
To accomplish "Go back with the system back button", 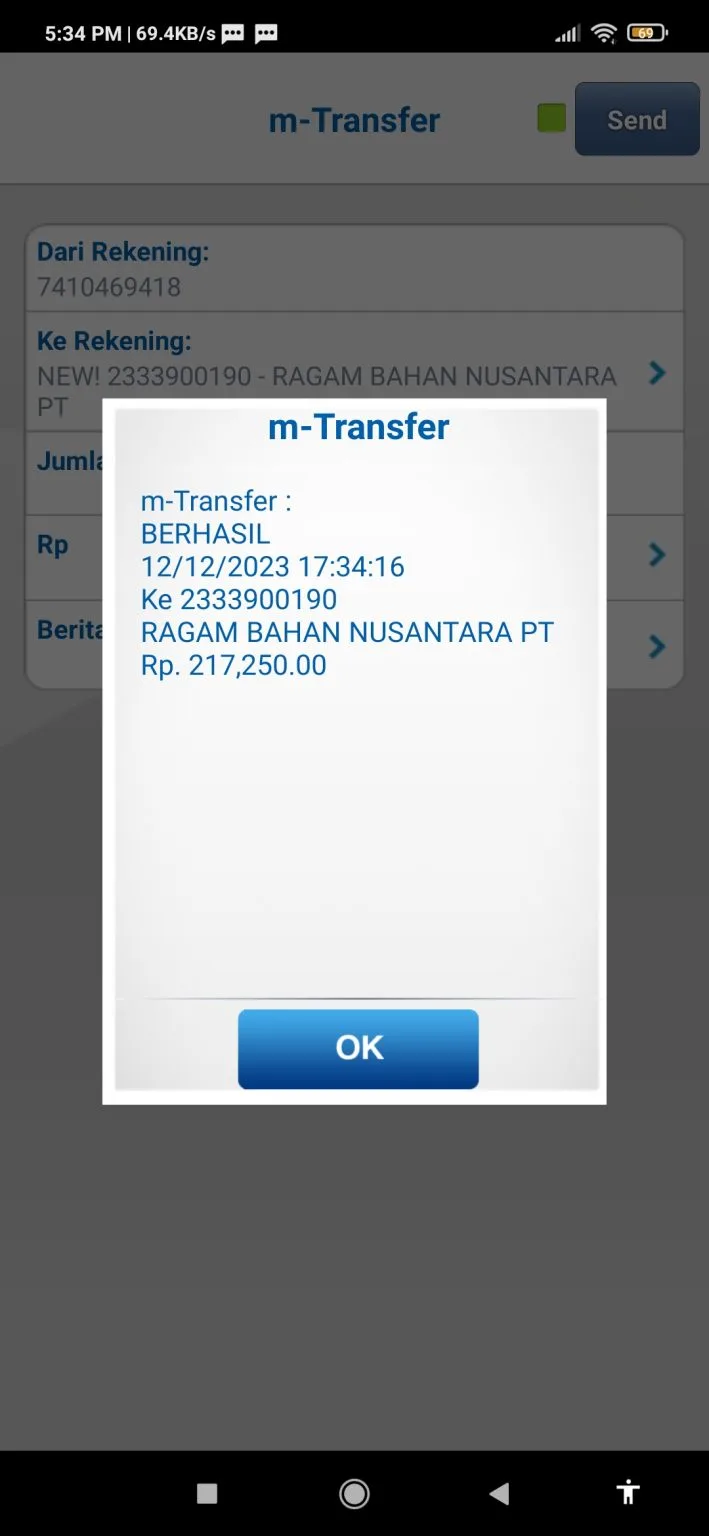I will pyautogui.click(x=499, y=1494).
